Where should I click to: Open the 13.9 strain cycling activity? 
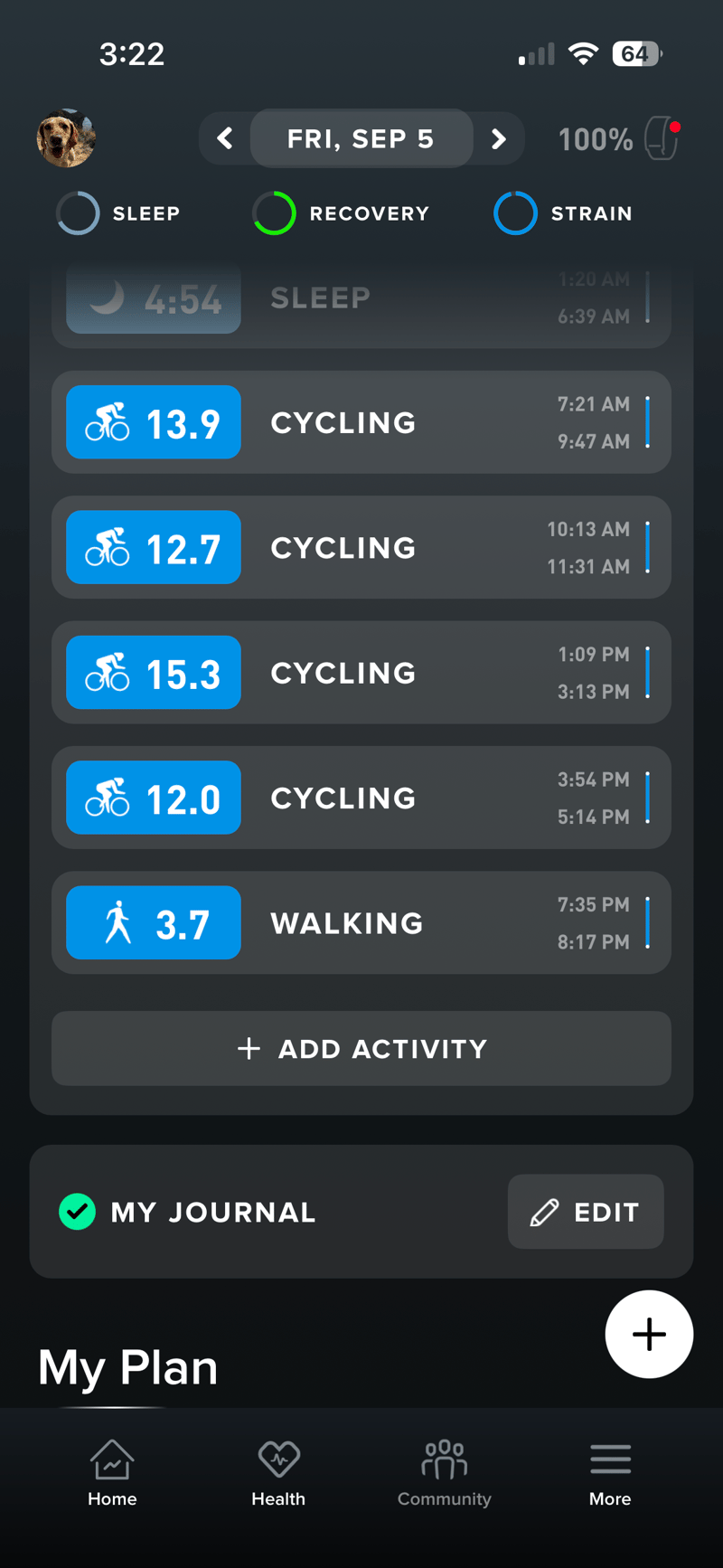[361, 422]
